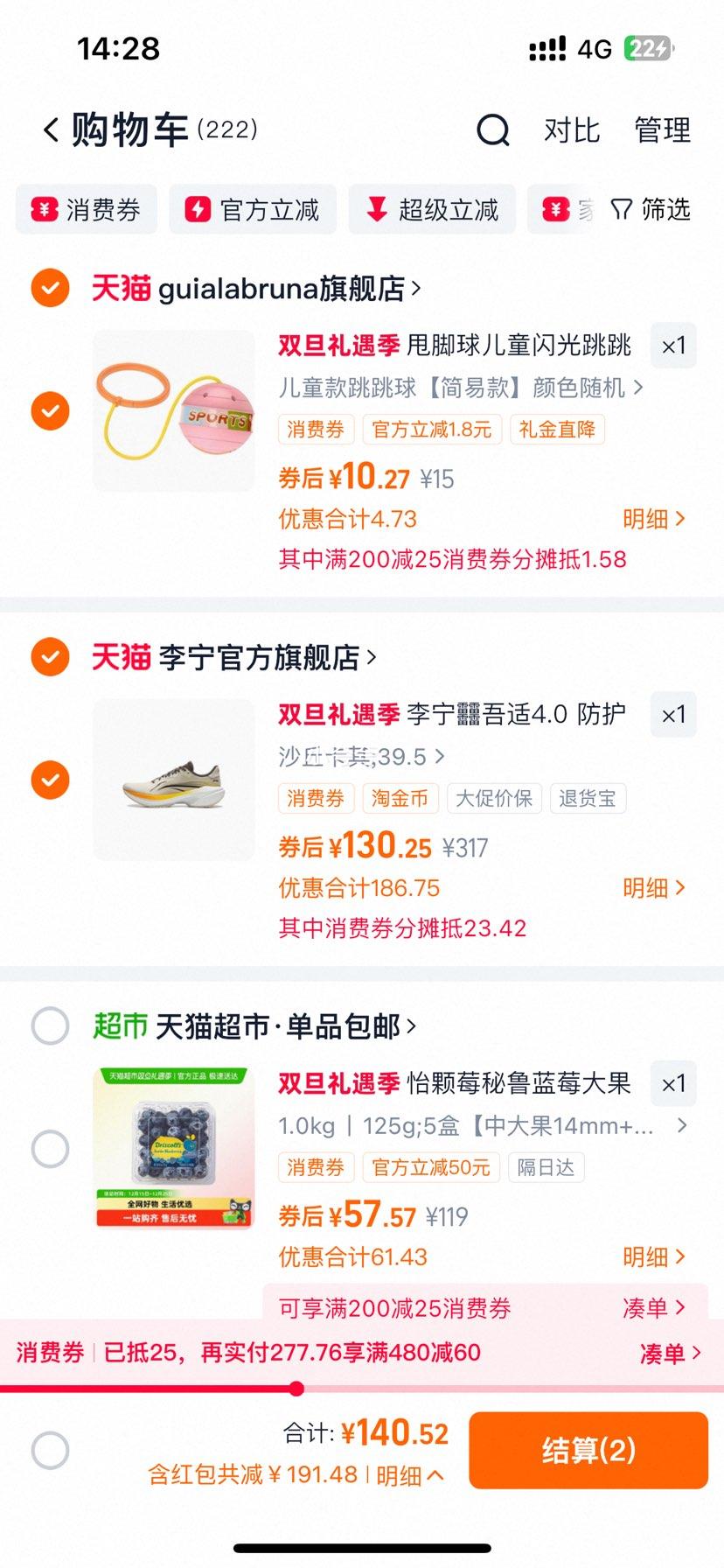Click the 天猫 badge next to 李宁官方旗舰店
Viewport: 724px width, 1568px height.
(x=121, y=657)
